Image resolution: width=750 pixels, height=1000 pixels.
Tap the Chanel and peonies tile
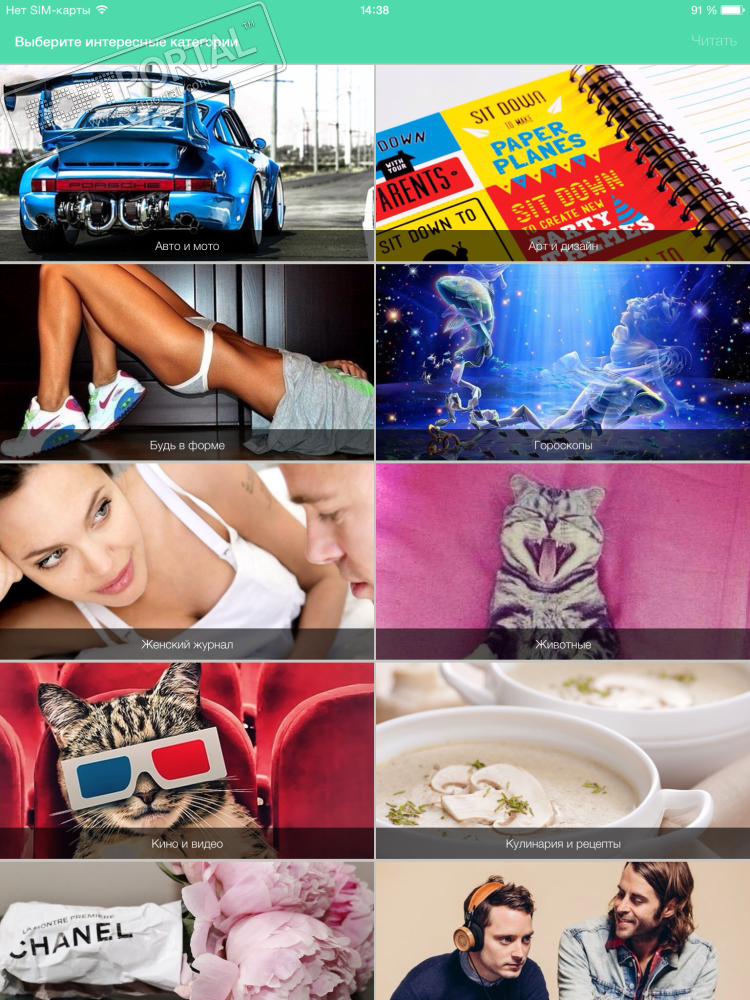187,932
